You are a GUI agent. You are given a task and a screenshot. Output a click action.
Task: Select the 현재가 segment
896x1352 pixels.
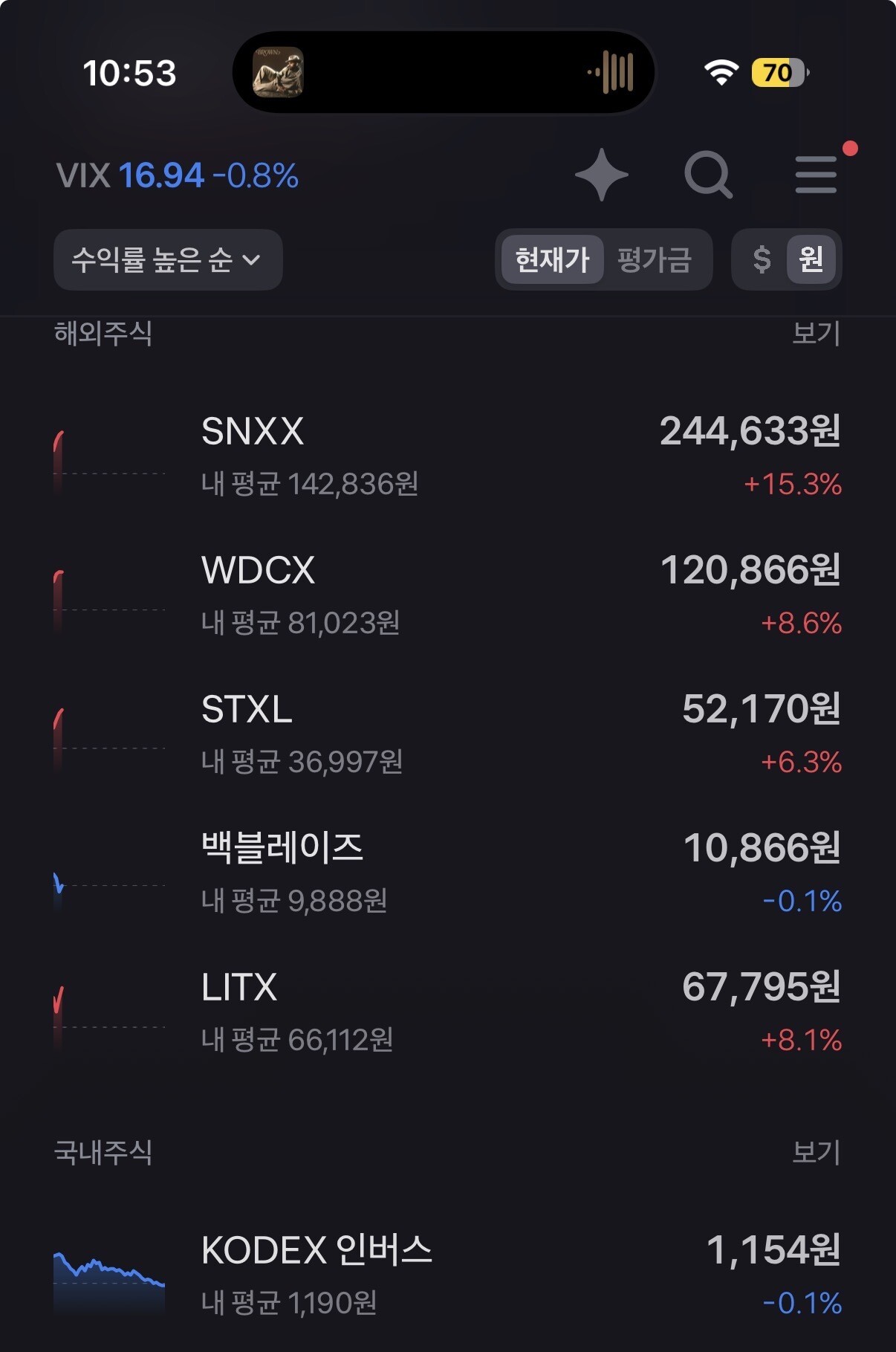click(552, 259)
